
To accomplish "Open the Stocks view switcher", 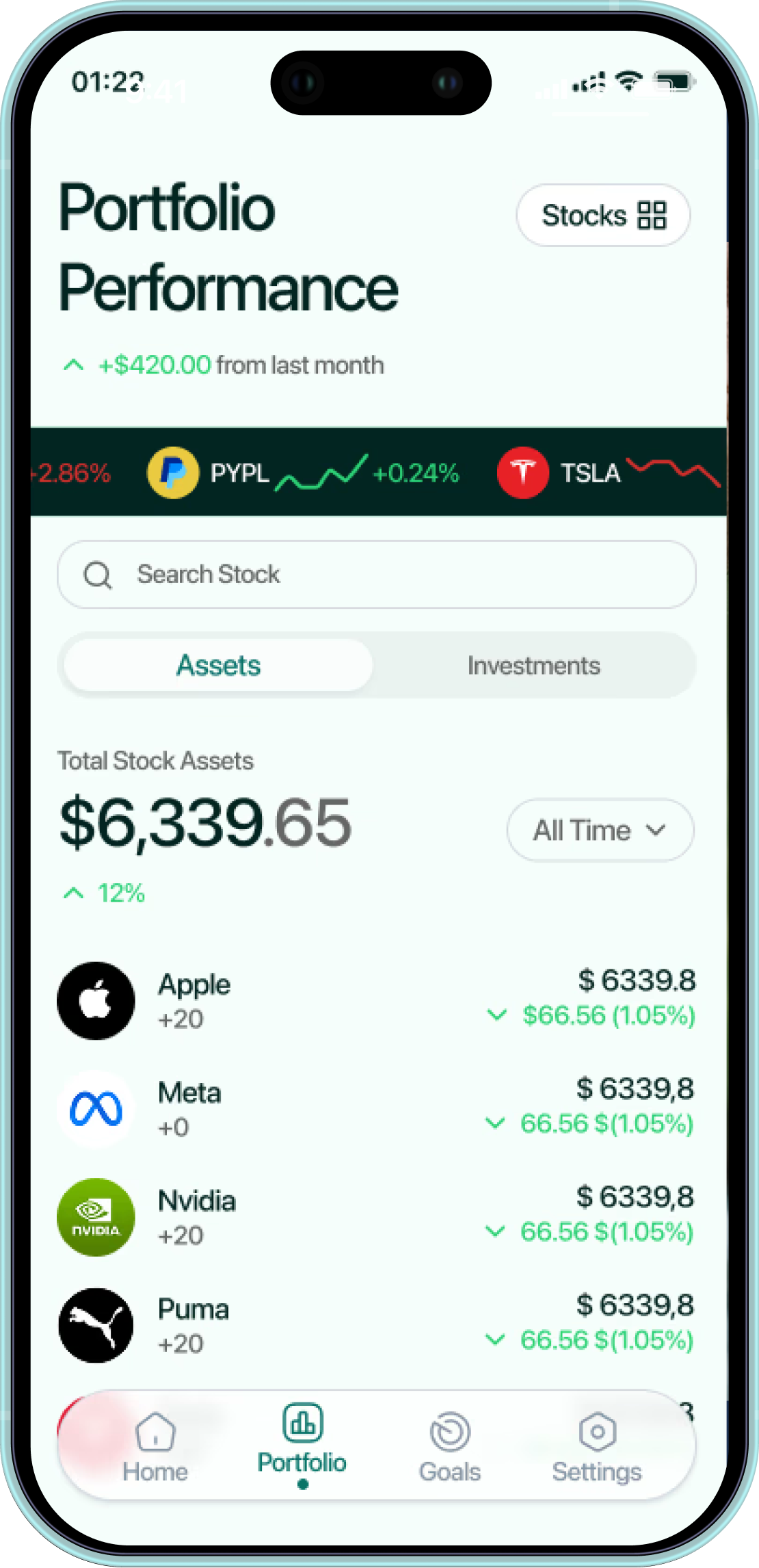I will (x=602, y=215).
